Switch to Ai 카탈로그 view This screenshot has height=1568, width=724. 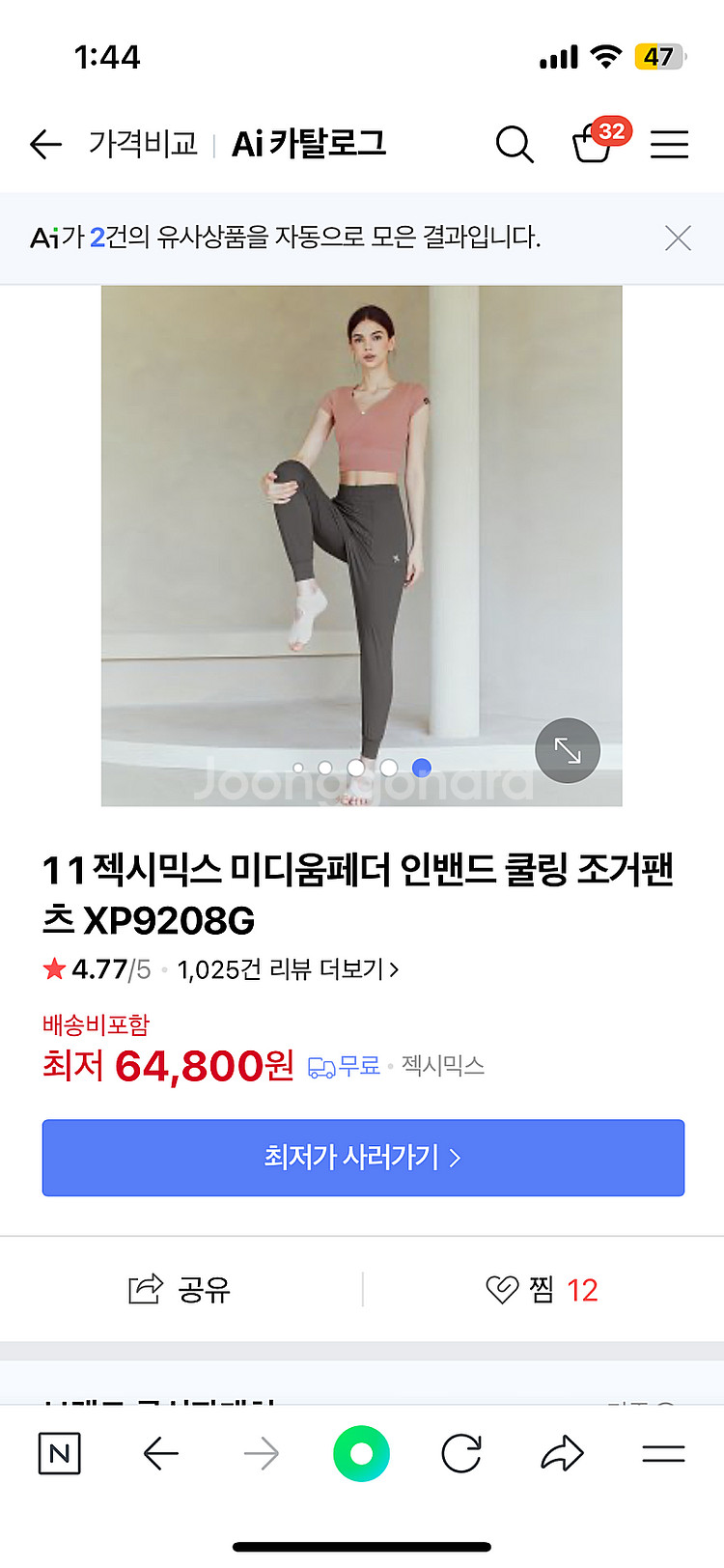tap(310, 142)
